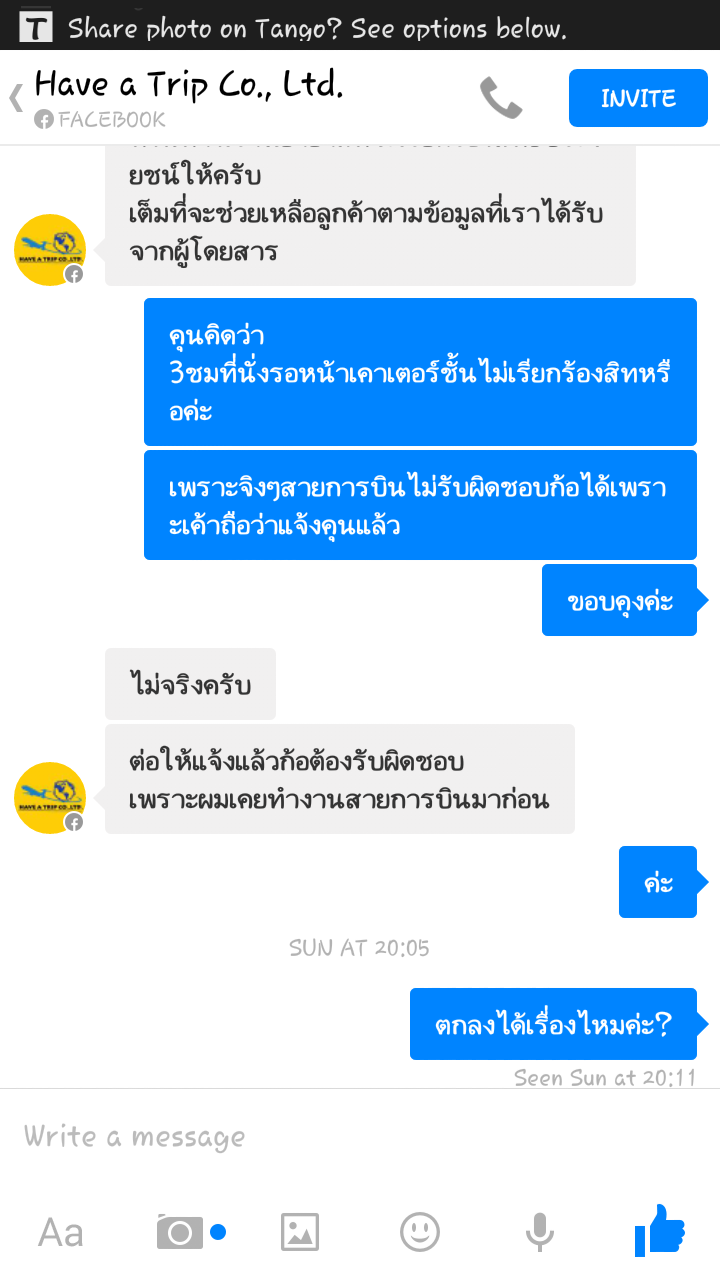Record a voice message with microphone
Screen dimensions: 720x1280
click(x=540, y=1232)
